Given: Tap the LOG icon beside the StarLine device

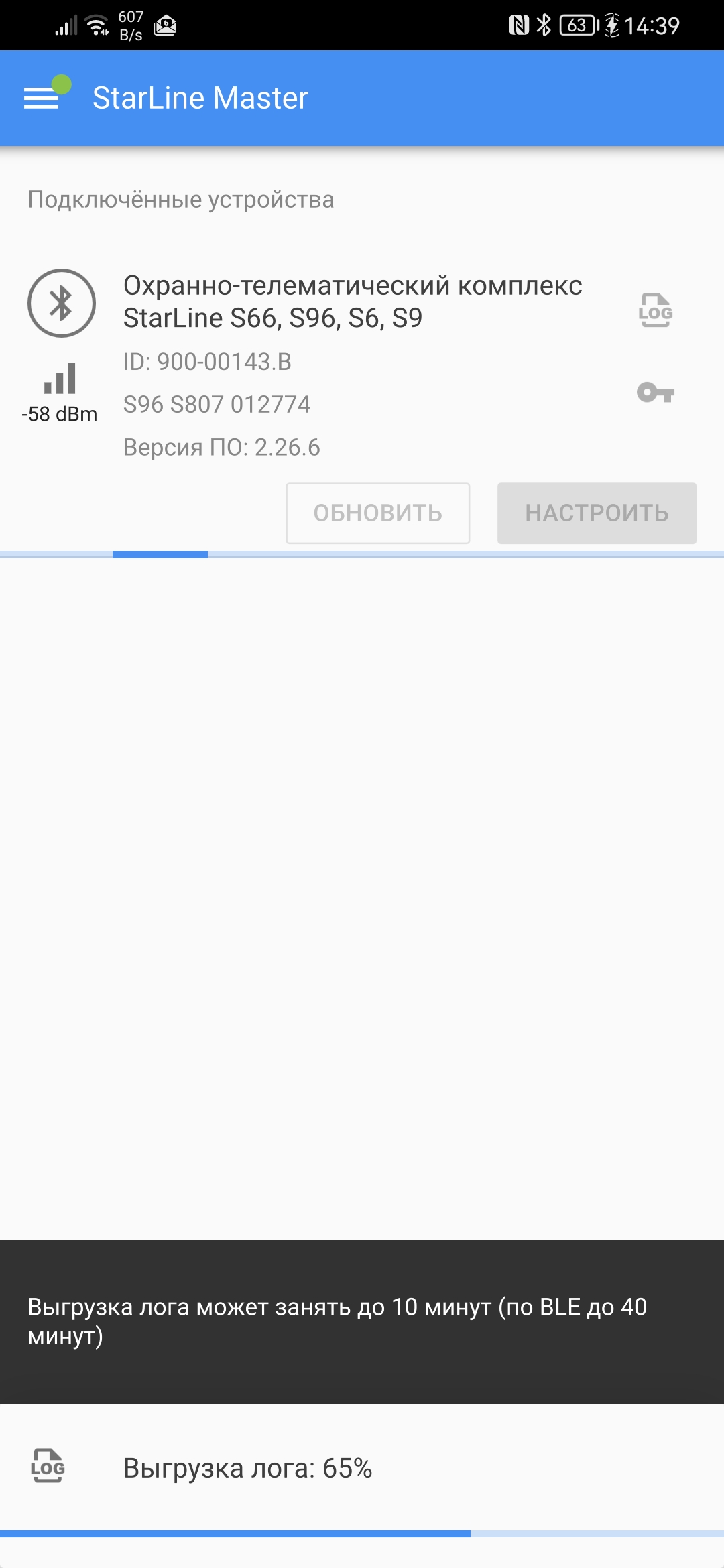Looking at the screenshot, I should click(655, 310).
